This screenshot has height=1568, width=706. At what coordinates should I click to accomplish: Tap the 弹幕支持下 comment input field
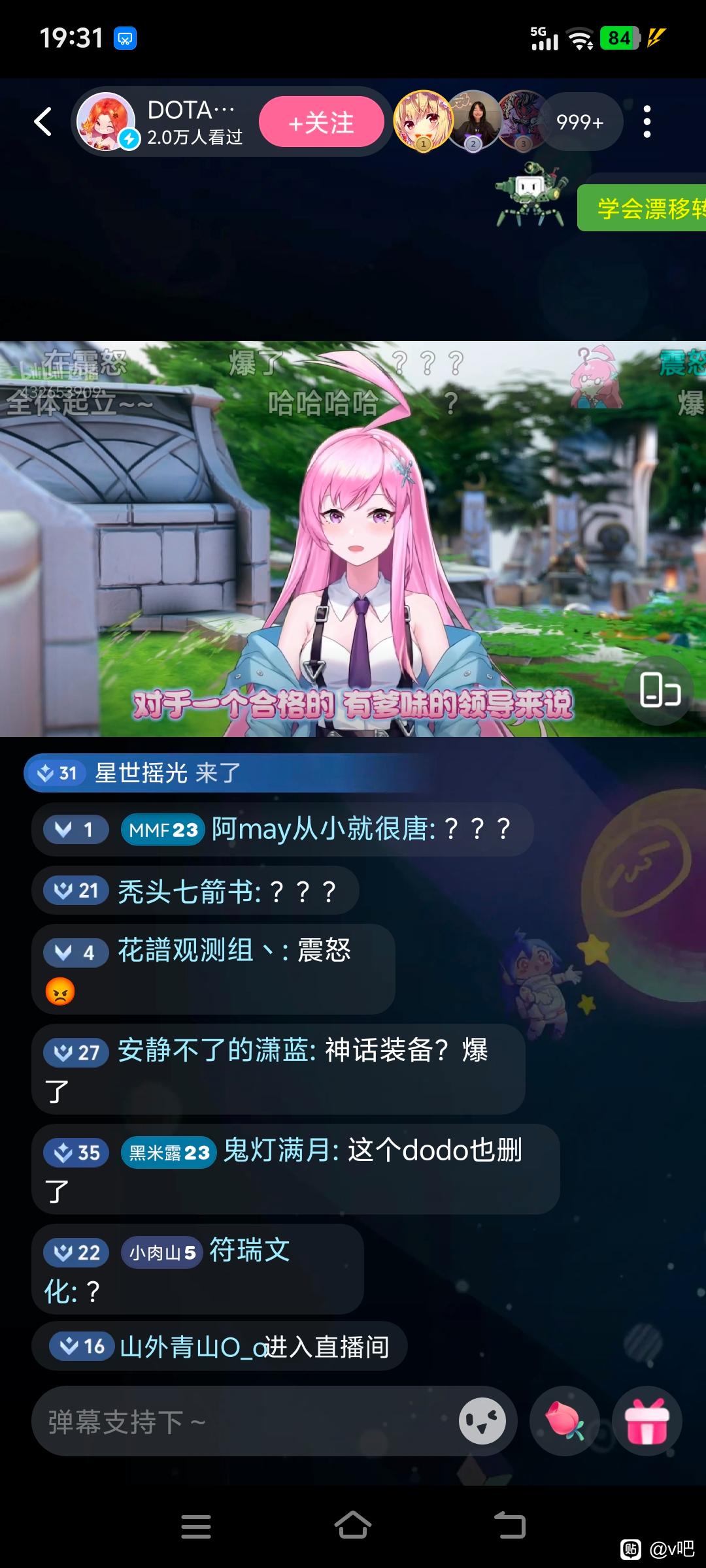click(x=242, y=1422)
